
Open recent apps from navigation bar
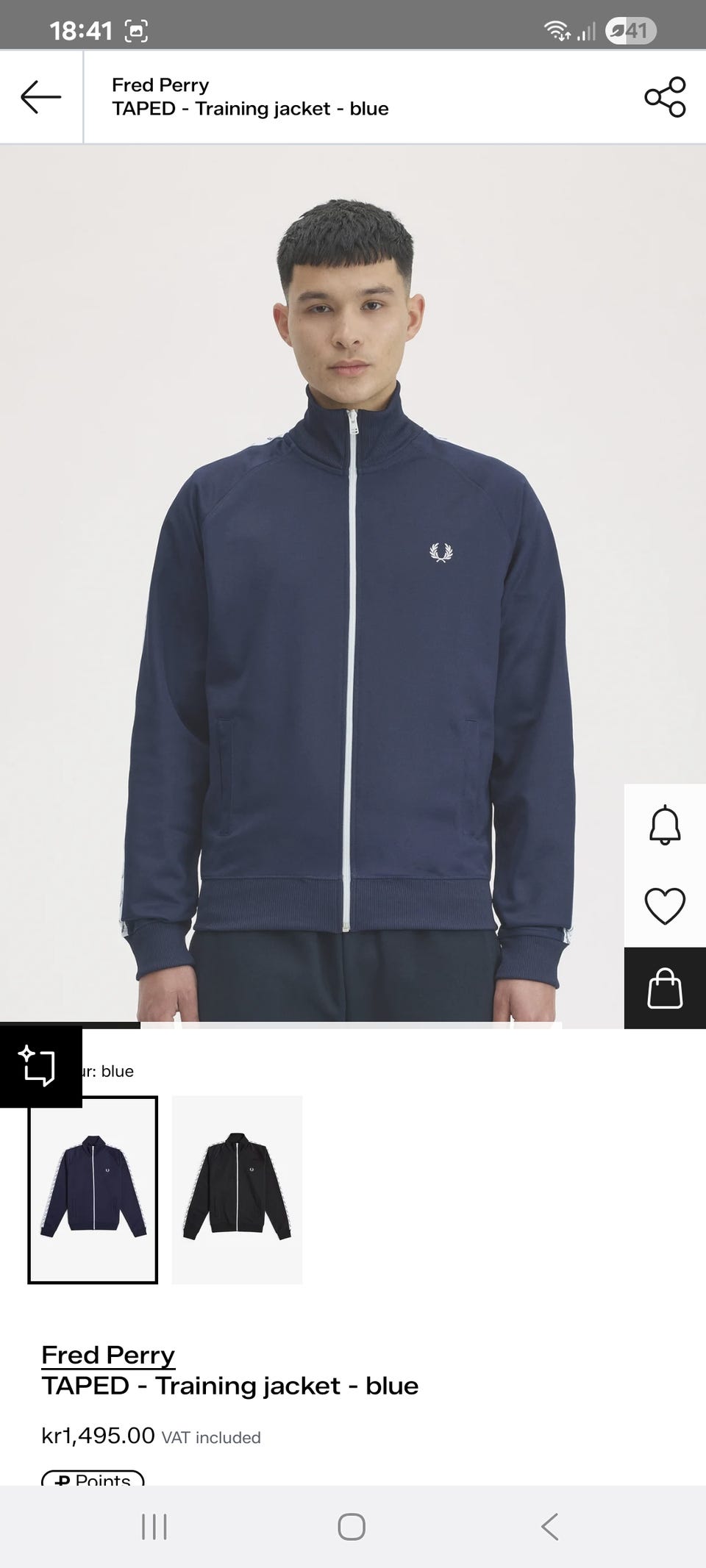tap(154, 1527)
